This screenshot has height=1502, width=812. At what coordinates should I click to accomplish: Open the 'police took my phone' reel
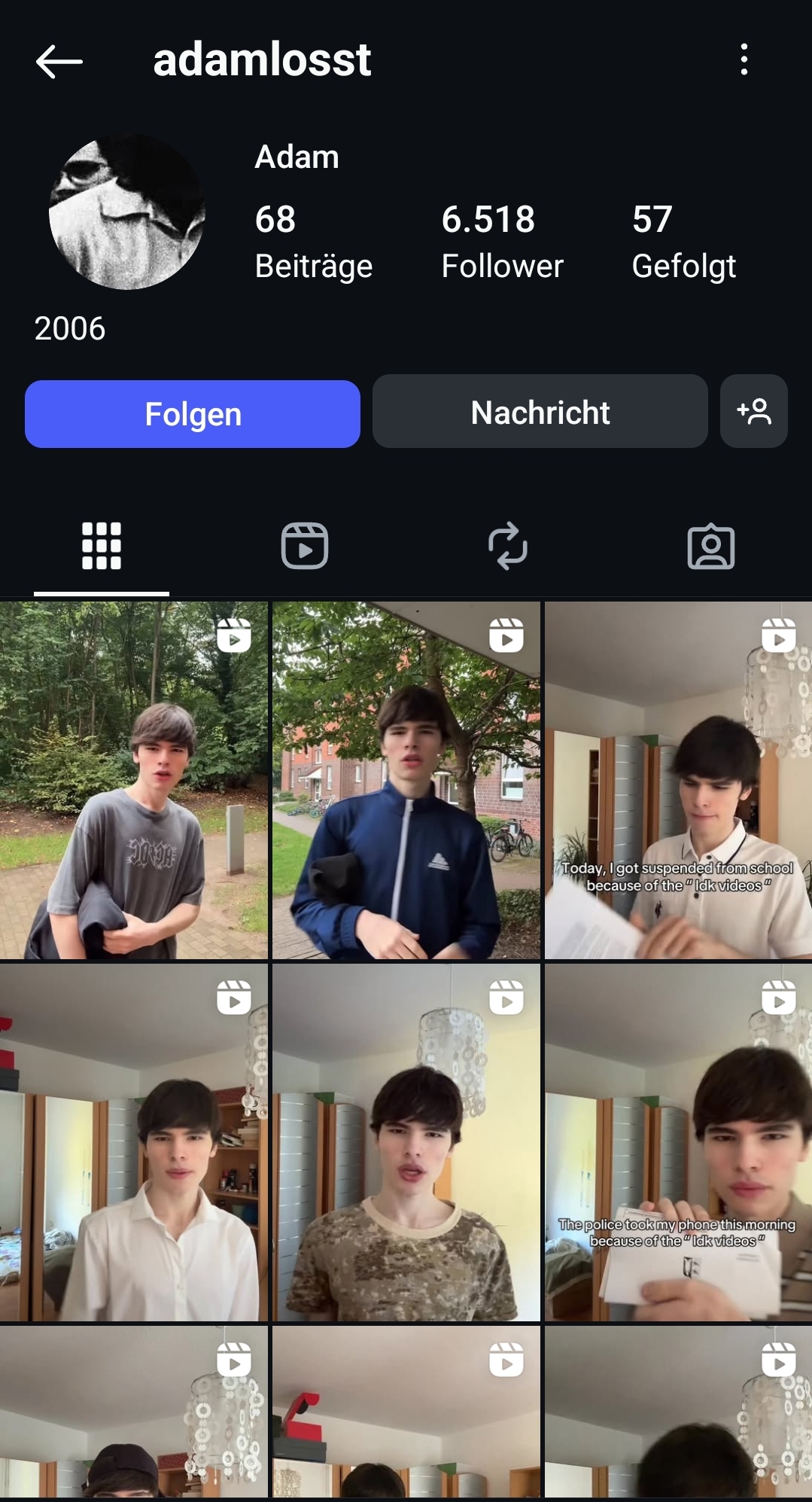[x=678, y=1143]
